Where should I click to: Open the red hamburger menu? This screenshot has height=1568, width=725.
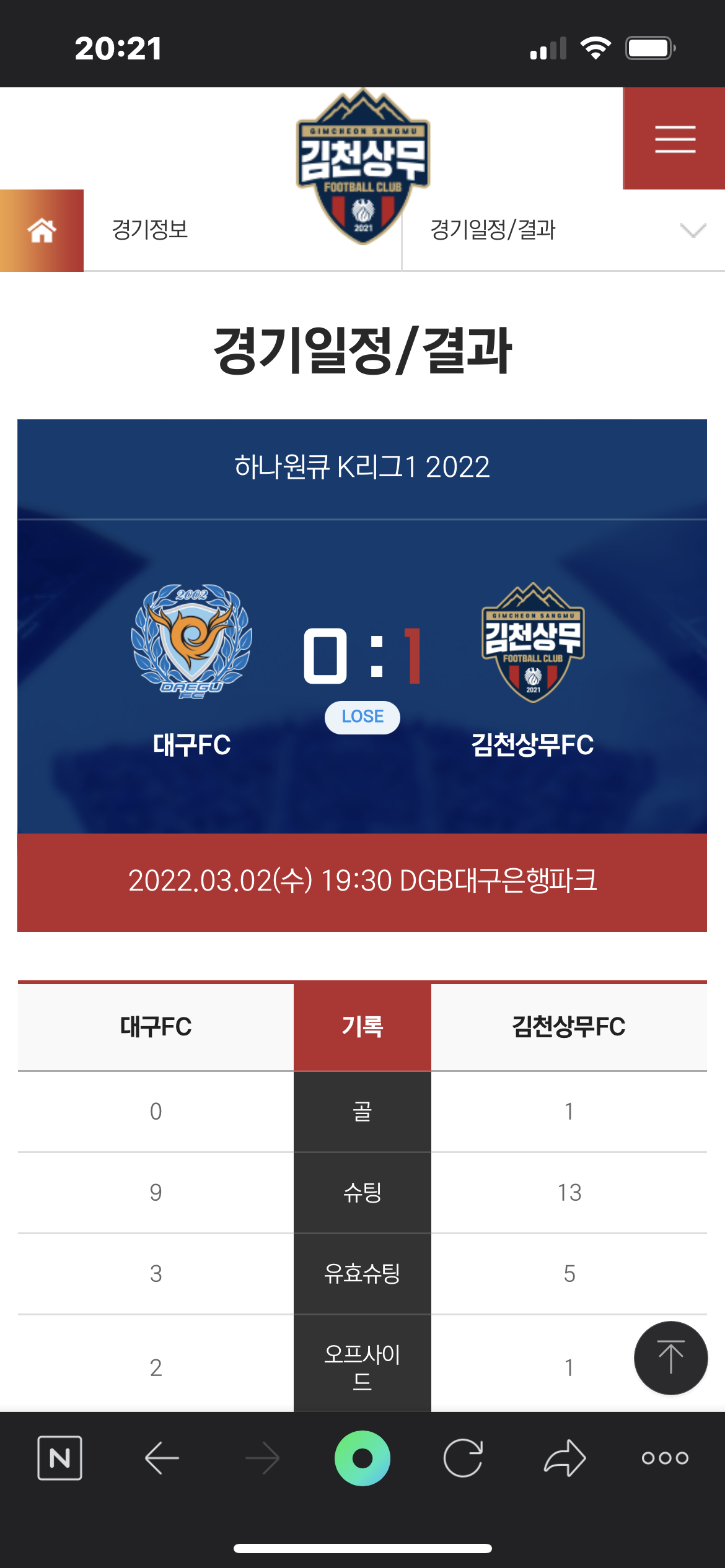[x=674, y=139]
